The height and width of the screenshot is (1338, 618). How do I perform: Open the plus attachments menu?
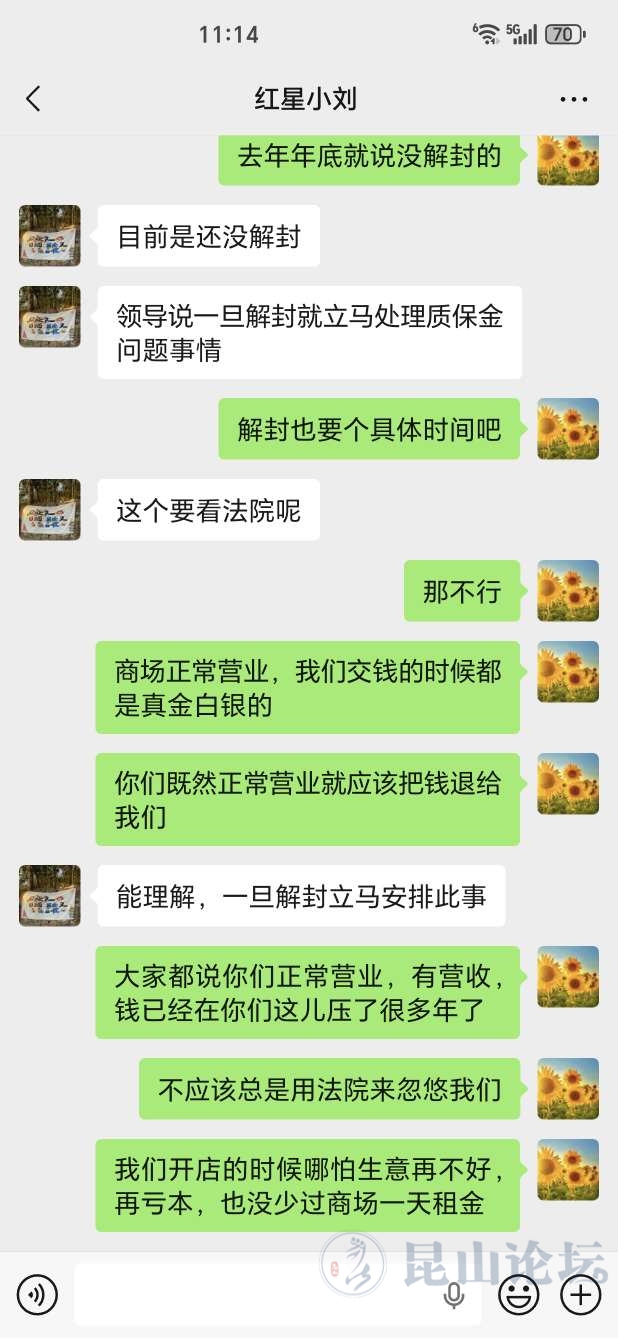click(x=580, y=1295)
